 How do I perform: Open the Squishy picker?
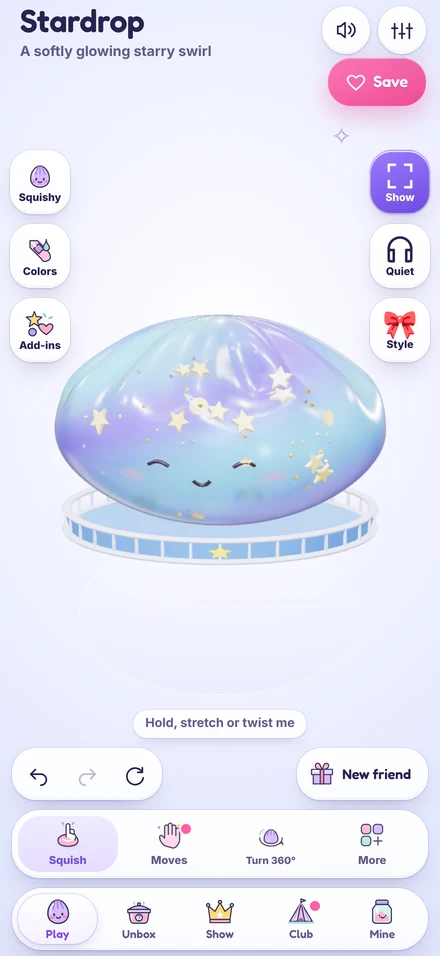(x=40, y=182)
